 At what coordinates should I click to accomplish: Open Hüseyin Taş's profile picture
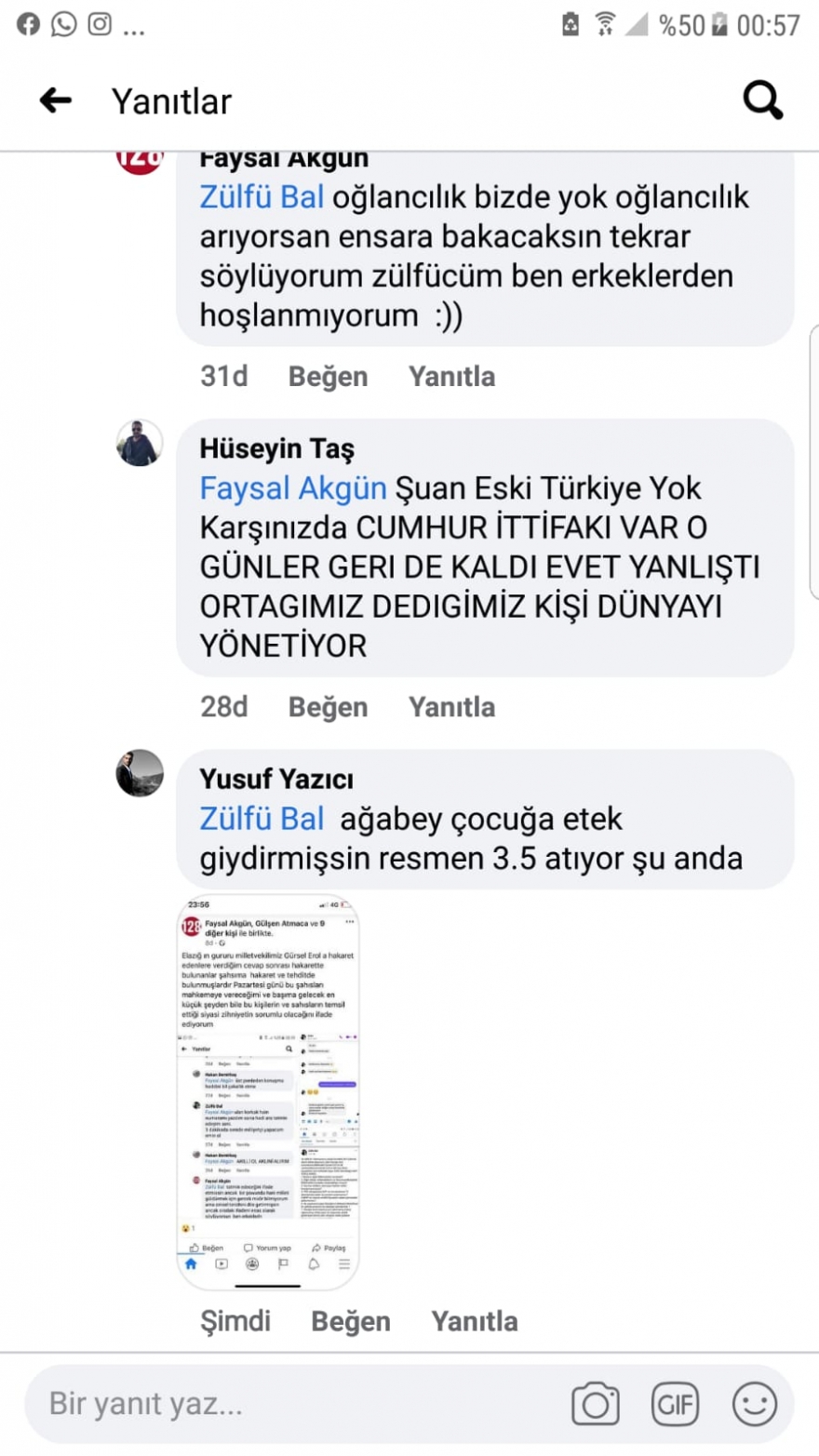[140, 443]
